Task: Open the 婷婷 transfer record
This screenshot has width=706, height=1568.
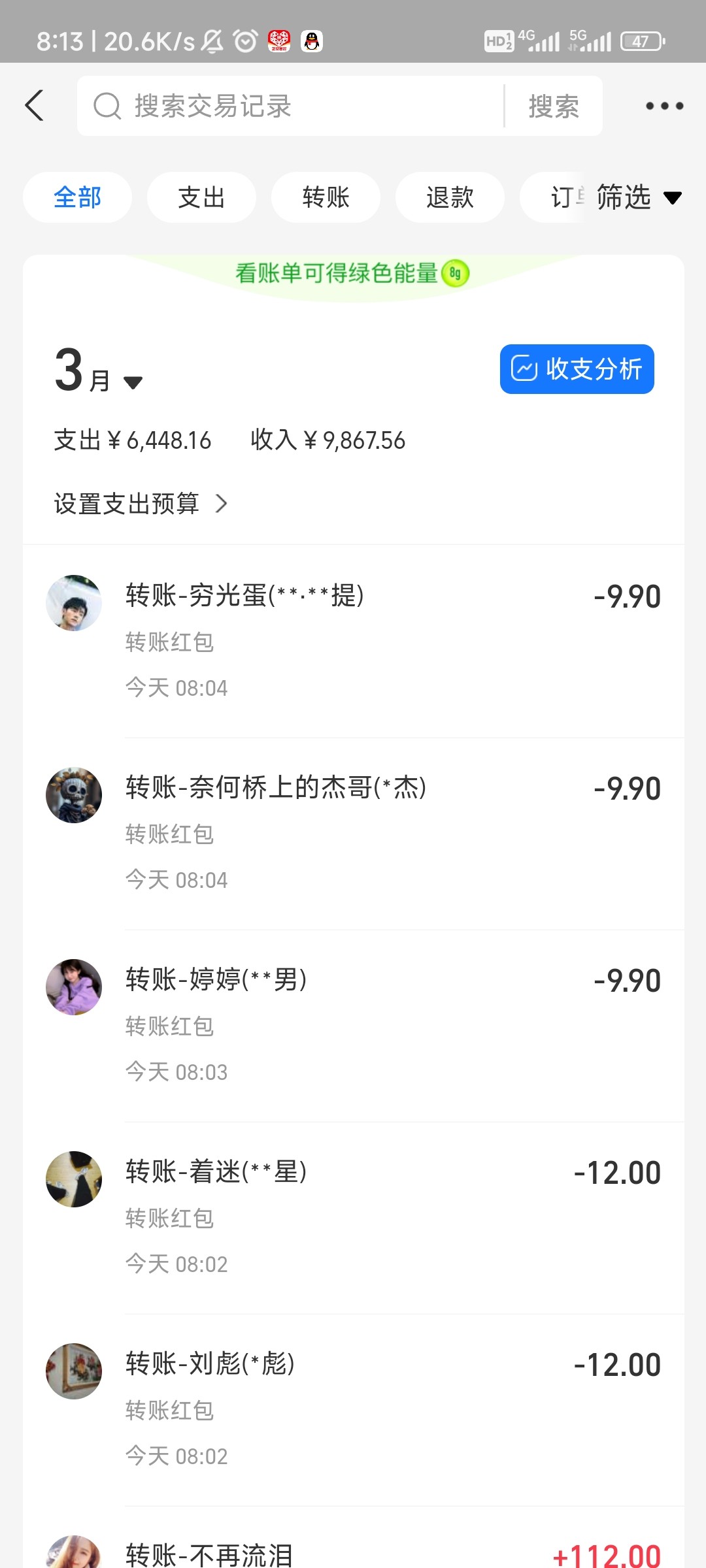Action: pyautogui.click(x=353, y=1025)
